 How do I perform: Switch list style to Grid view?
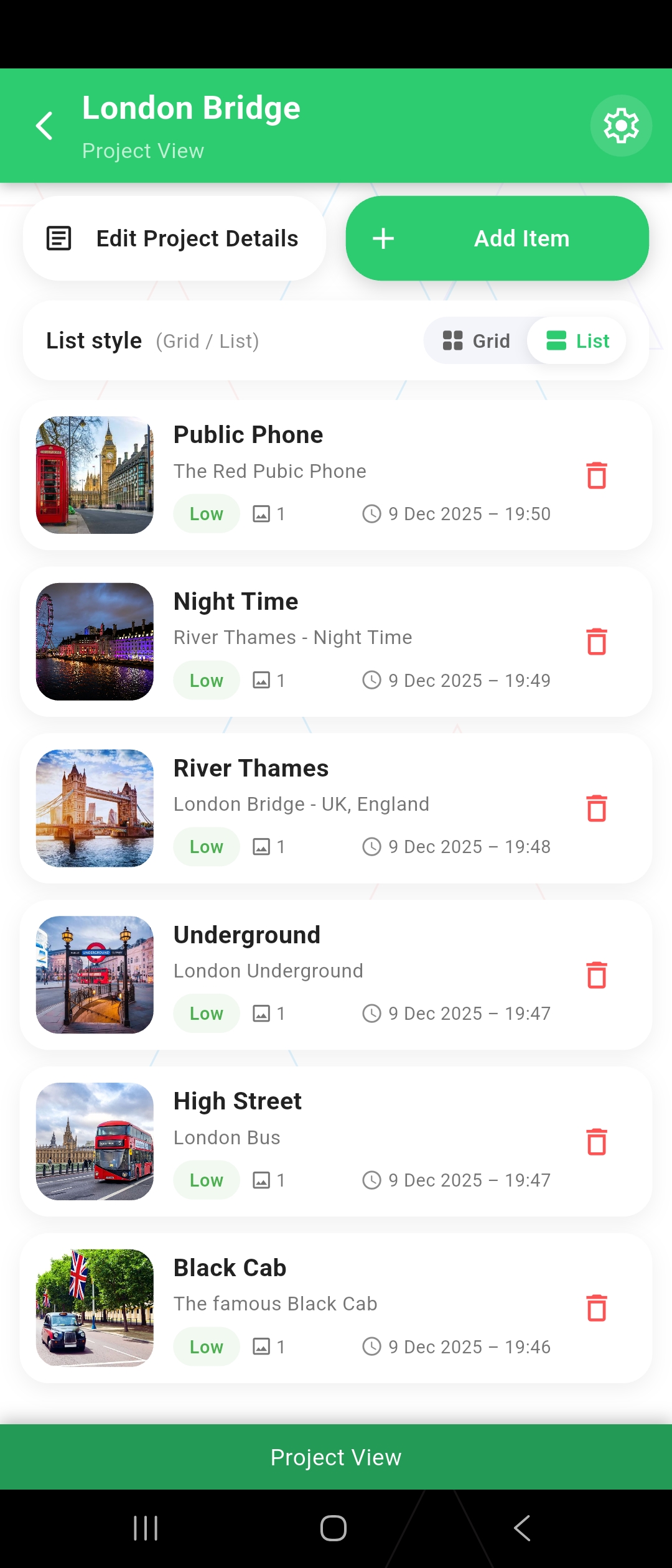pyautogui.click(x=475, y=340)
